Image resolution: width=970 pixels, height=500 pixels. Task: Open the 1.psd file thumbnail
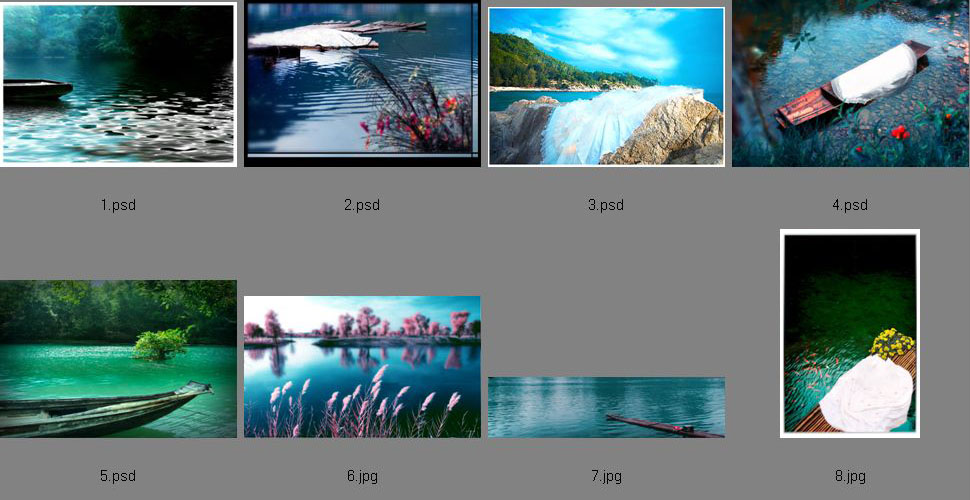[x=118, y=84]
